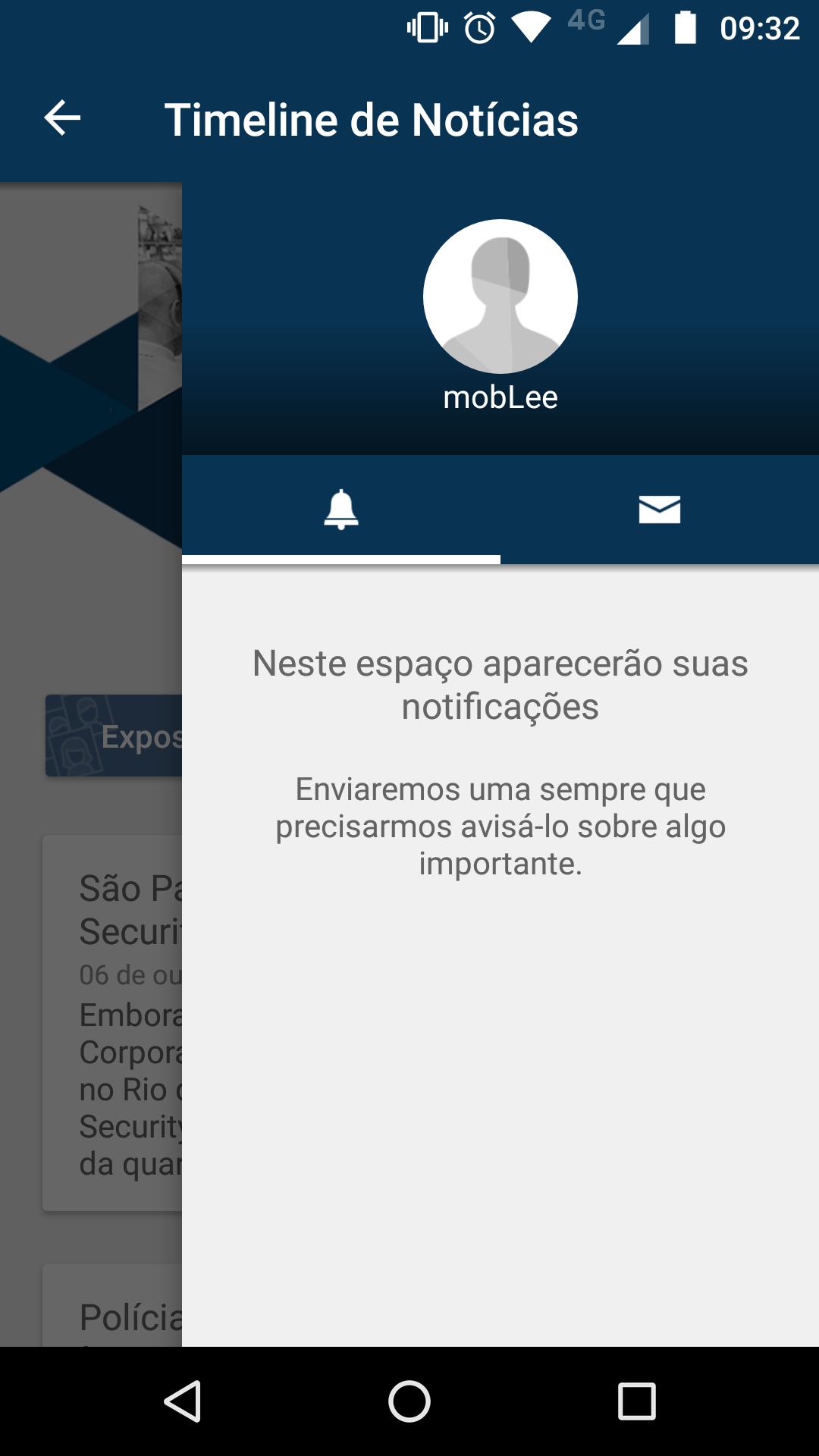Screen dimensions: 819x1456
Task: Tap the back arrow in the app bar
Action: coord(62,118)
